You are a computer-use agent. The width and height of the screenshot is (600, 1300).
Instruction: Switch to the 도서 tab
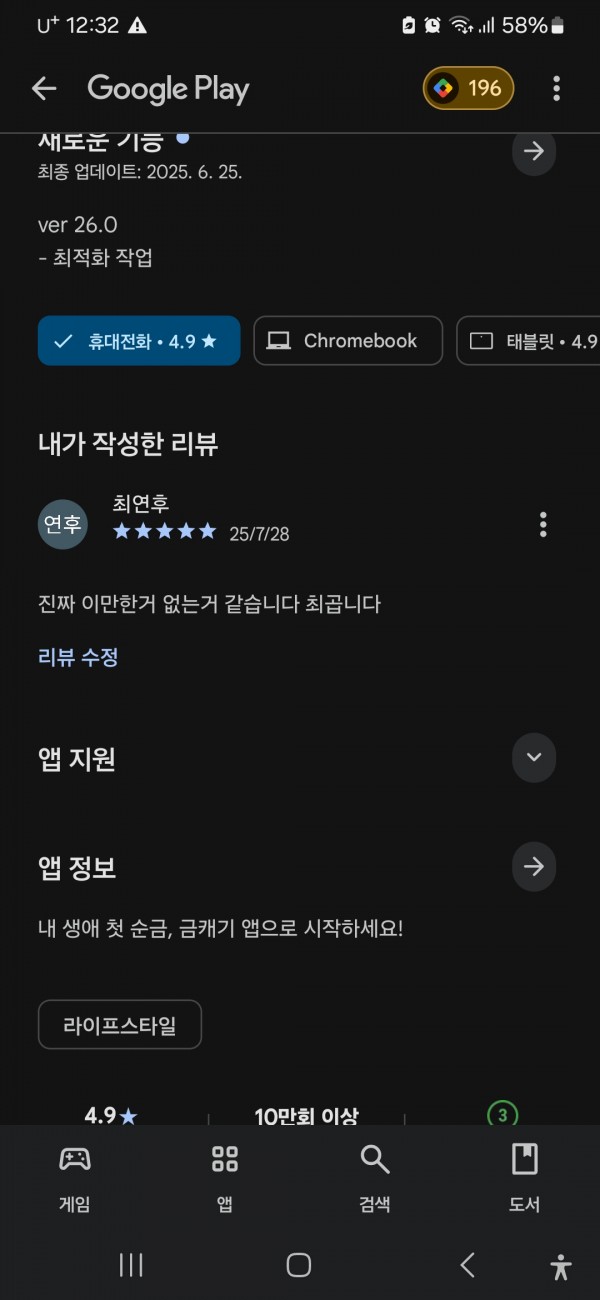[525, 1178]
